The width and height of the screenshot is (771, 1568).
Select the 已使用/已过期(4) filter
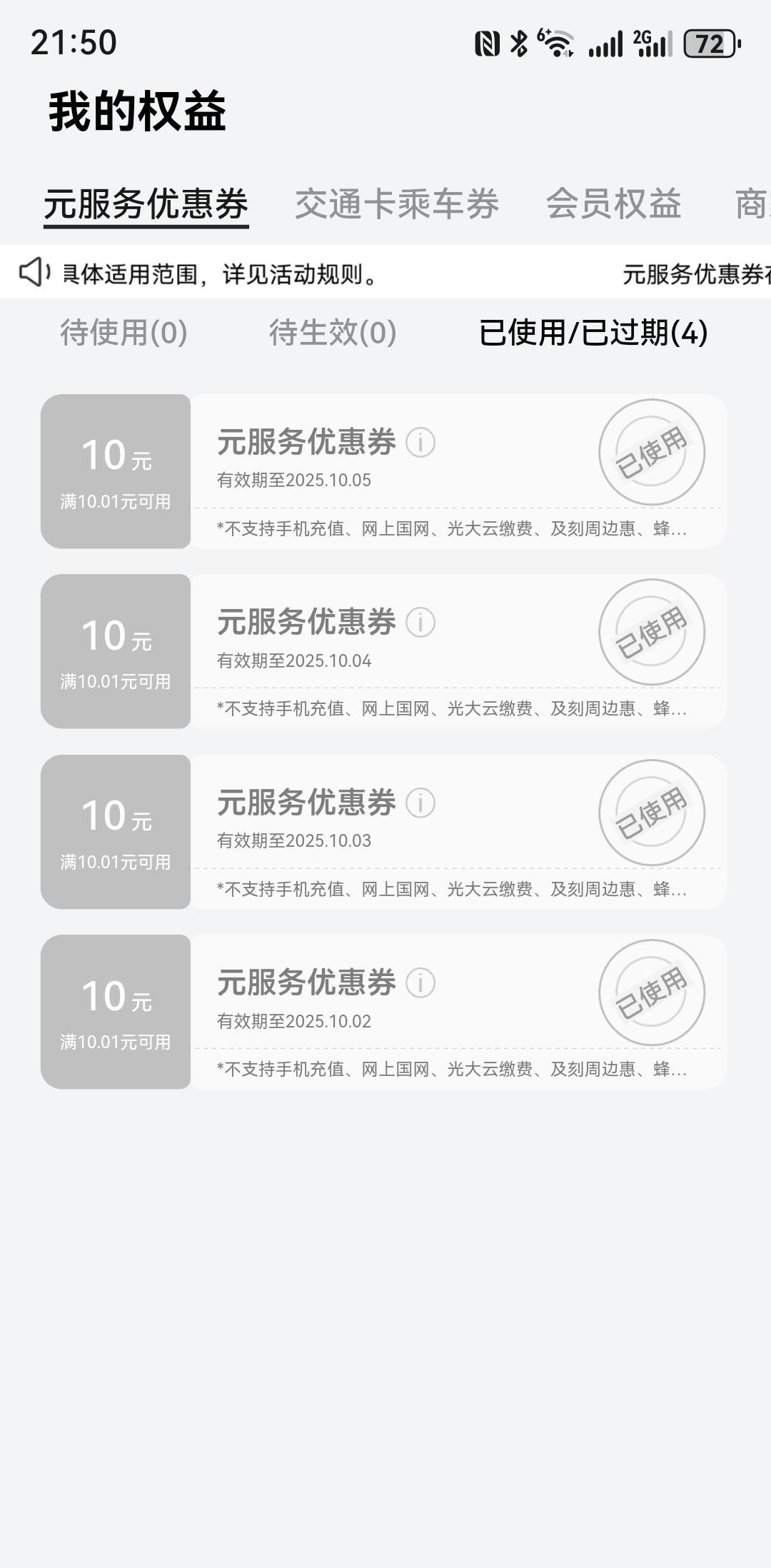(x=593, y=333)
